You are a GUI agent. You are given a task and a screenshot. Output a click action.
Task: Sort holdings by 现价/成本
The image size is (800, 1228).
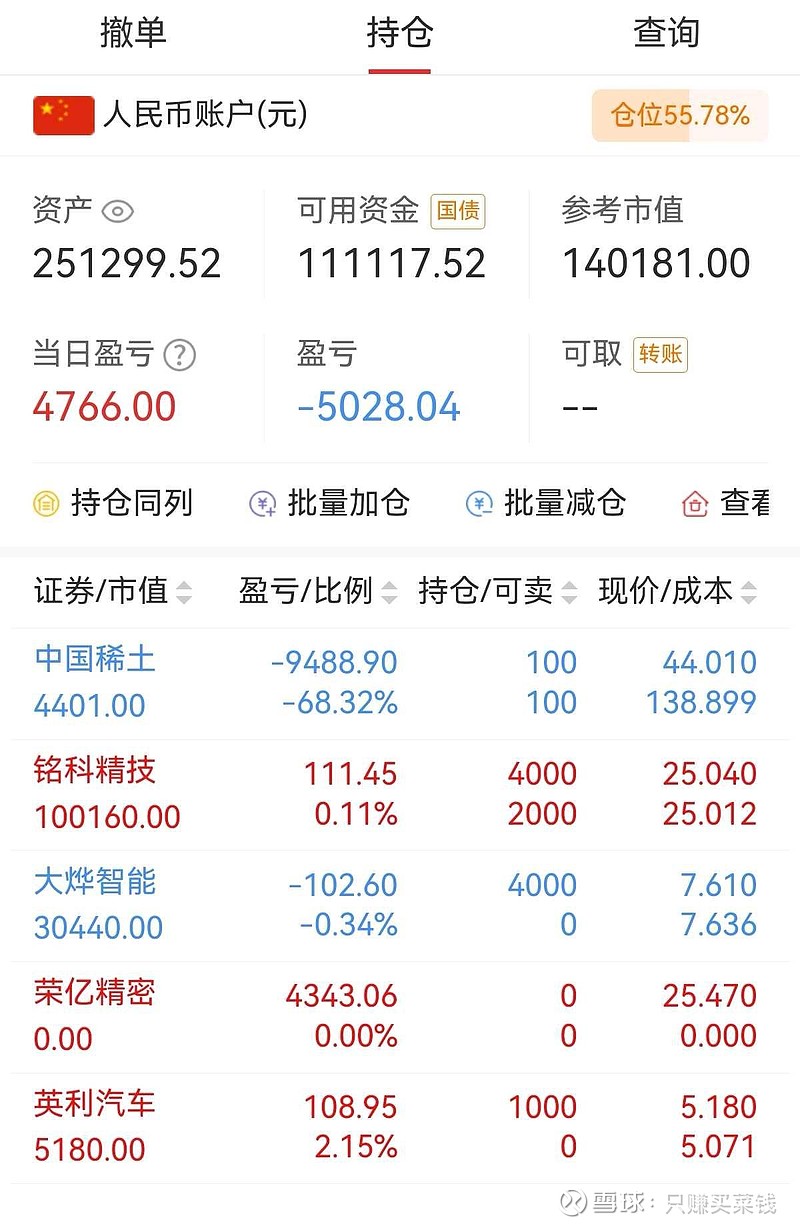point(677,592)
